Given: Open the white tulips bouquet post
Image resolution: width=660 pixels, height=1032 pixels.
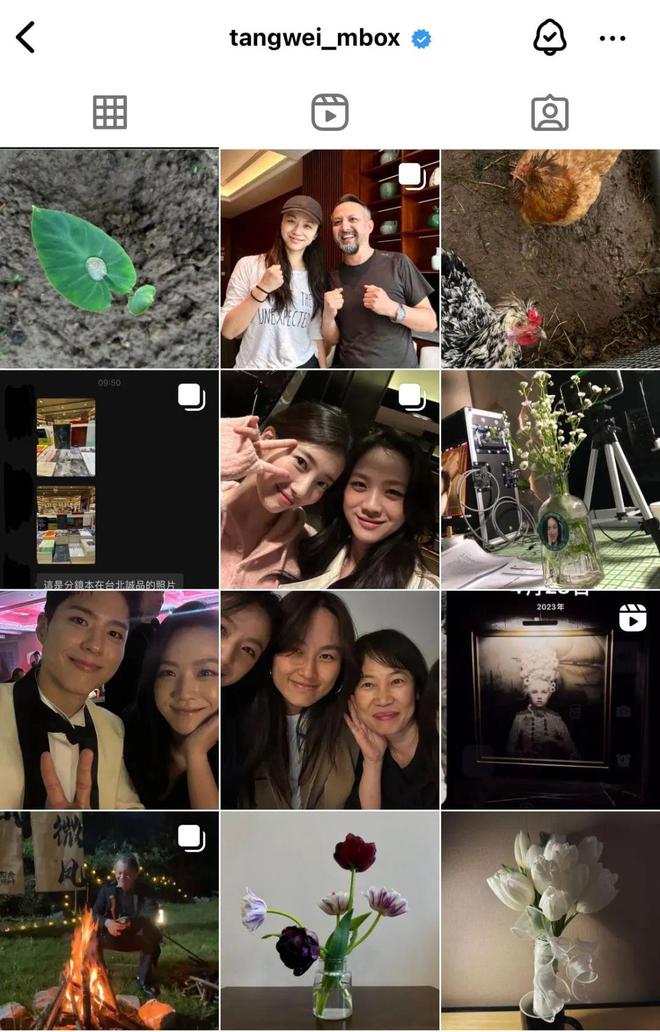Looking at the screenshot, I should pyautogui.click(x=550, y=920).
